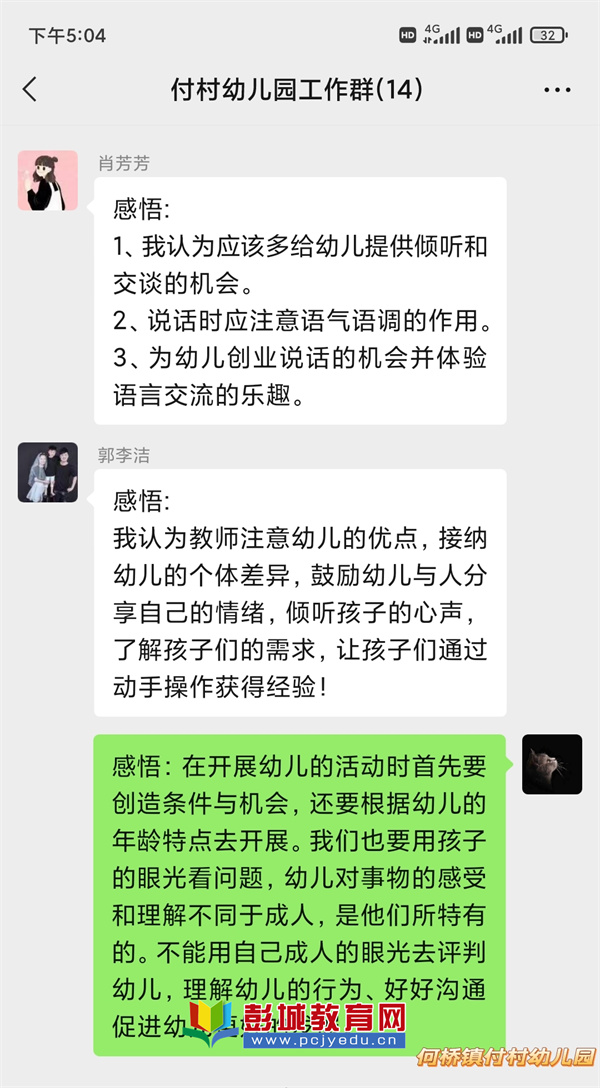This screenshot has width=600, height=1088.
Task: Open 郭李洁's profile avatar
Action: pos(47,472)
